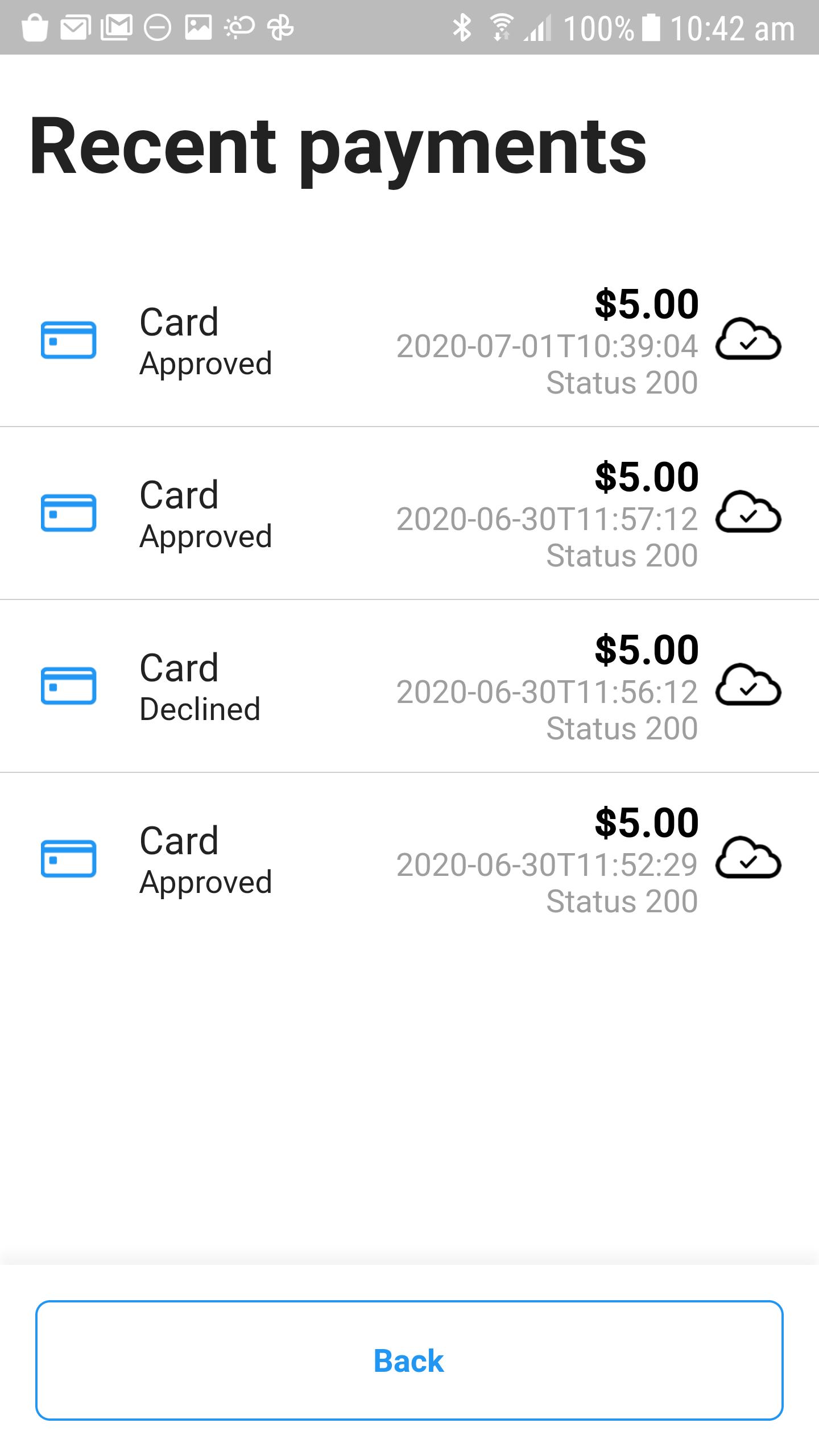Viewport: 819px width, 1456px height.
Task: Open the payment from 2020-06-30T11:52:29
Action: click(409, 859)
